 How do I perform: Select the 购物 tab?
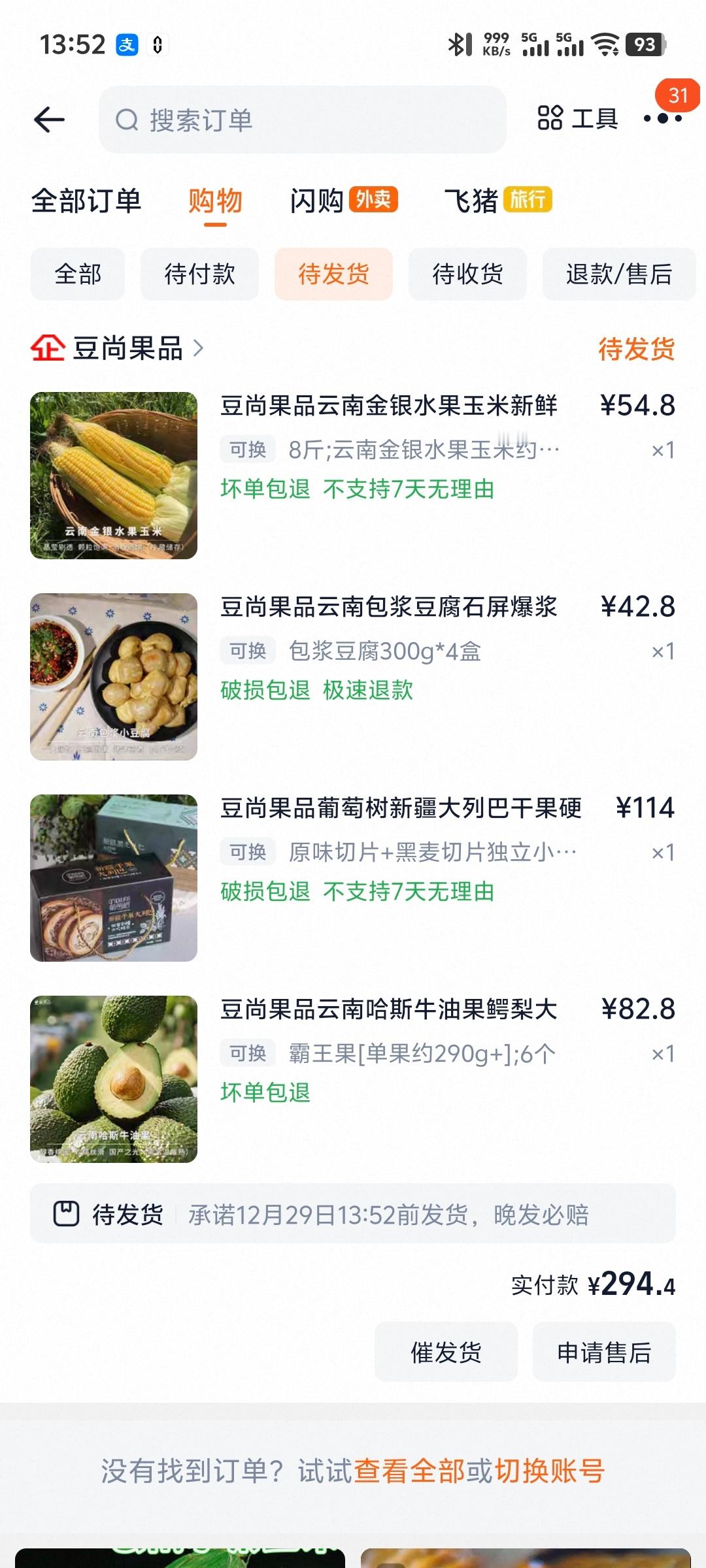(x=215, y=201)
